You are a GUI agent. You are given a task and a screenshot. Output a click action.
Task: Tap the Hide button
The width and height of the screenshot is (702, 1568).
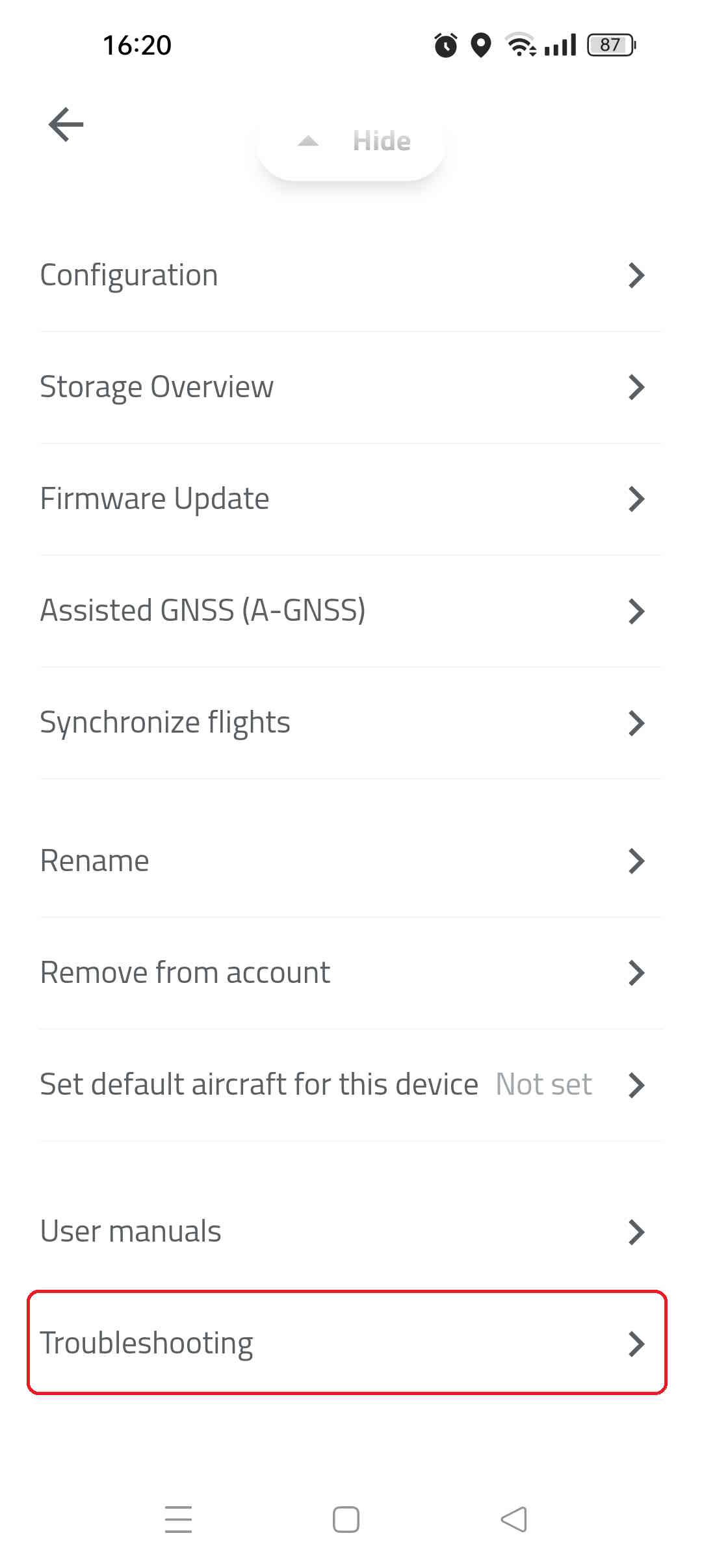(x=351, y=141)
